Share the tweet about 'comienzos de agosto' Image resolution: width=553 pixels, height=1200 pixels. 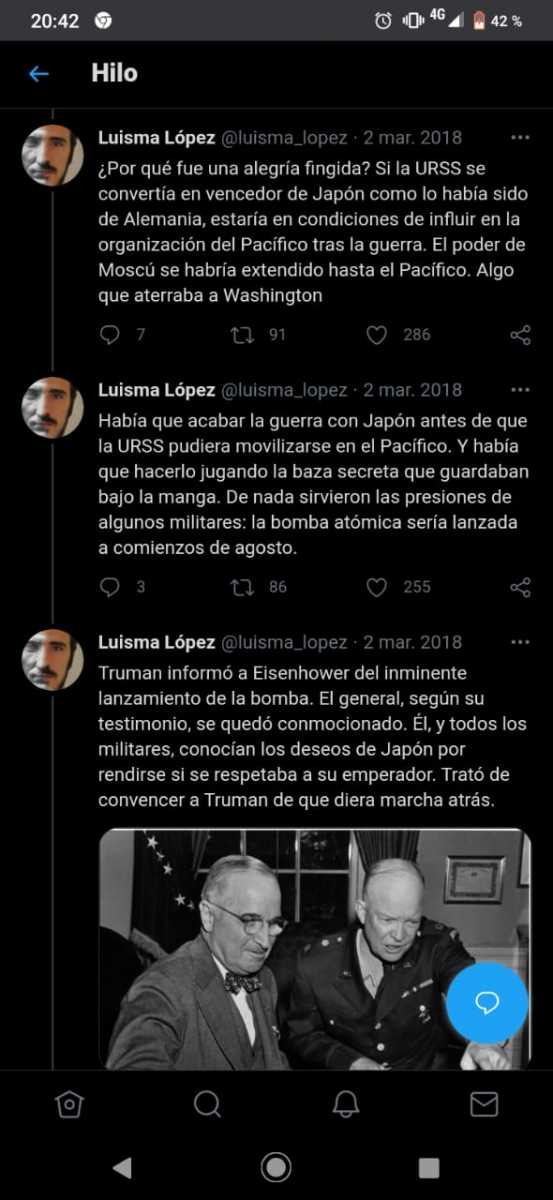pos(520,587)
